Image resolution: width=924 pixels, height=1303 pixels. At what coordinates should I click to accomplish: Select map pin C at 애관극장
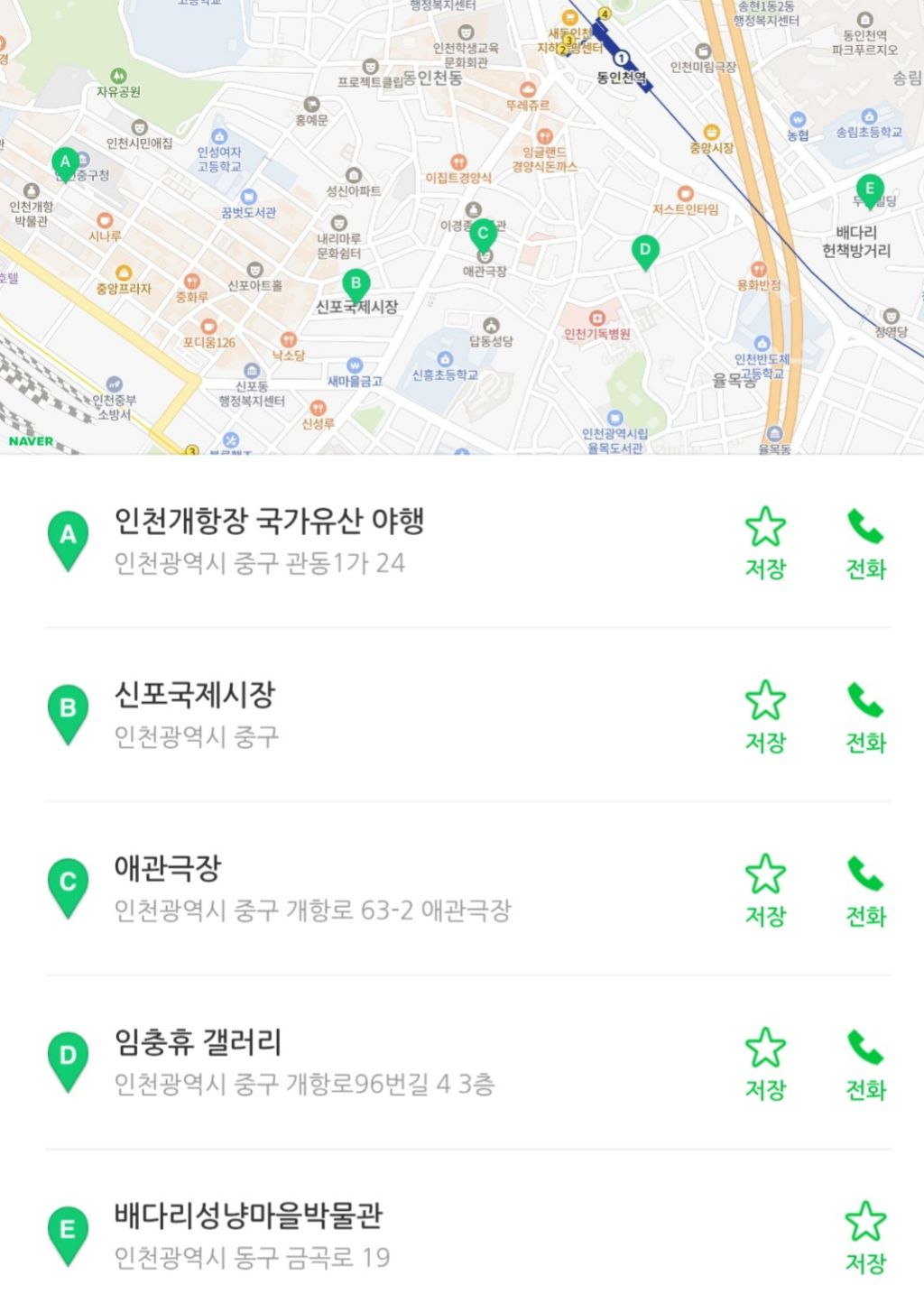pyautogui.click(x=483, y=236)
